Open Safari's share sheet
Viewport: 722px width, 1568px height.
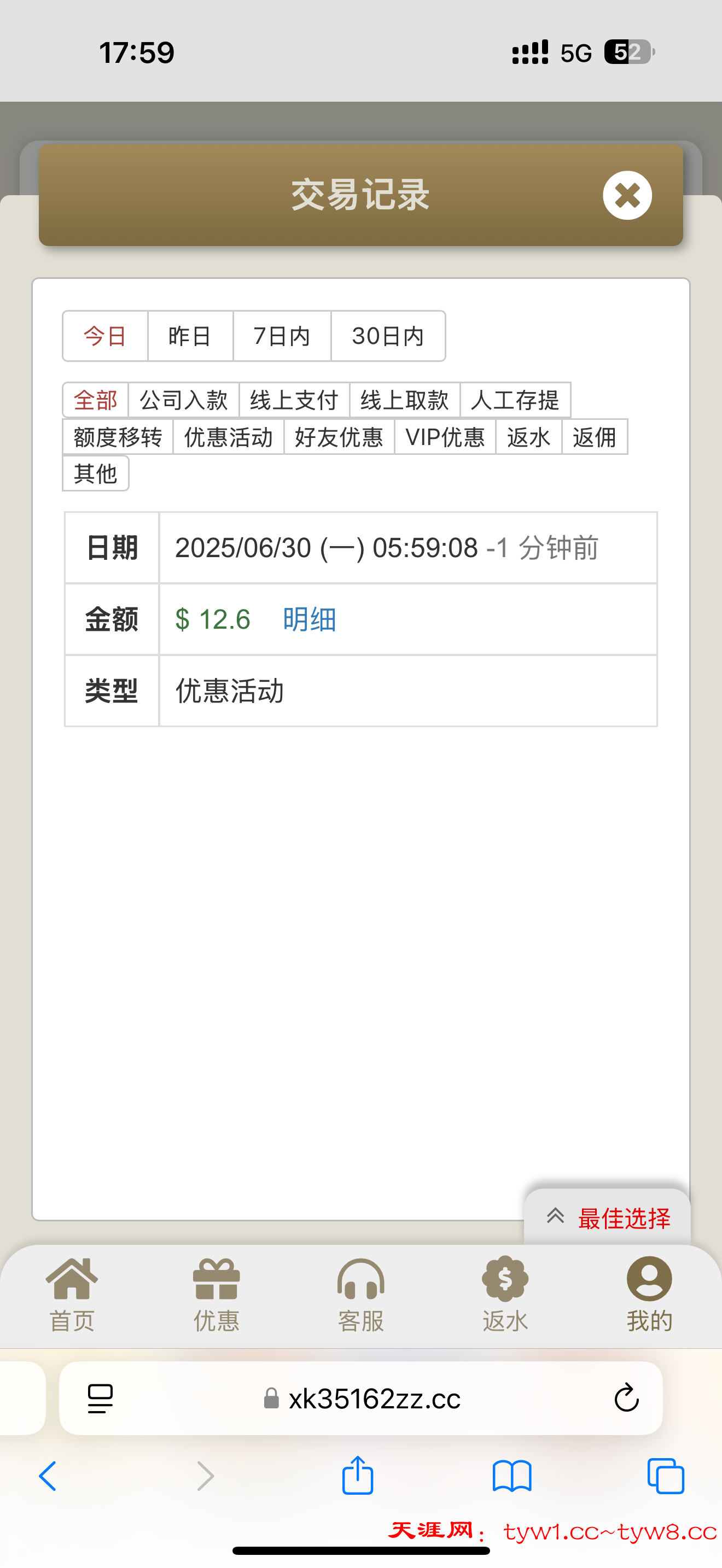[357, 1476]
